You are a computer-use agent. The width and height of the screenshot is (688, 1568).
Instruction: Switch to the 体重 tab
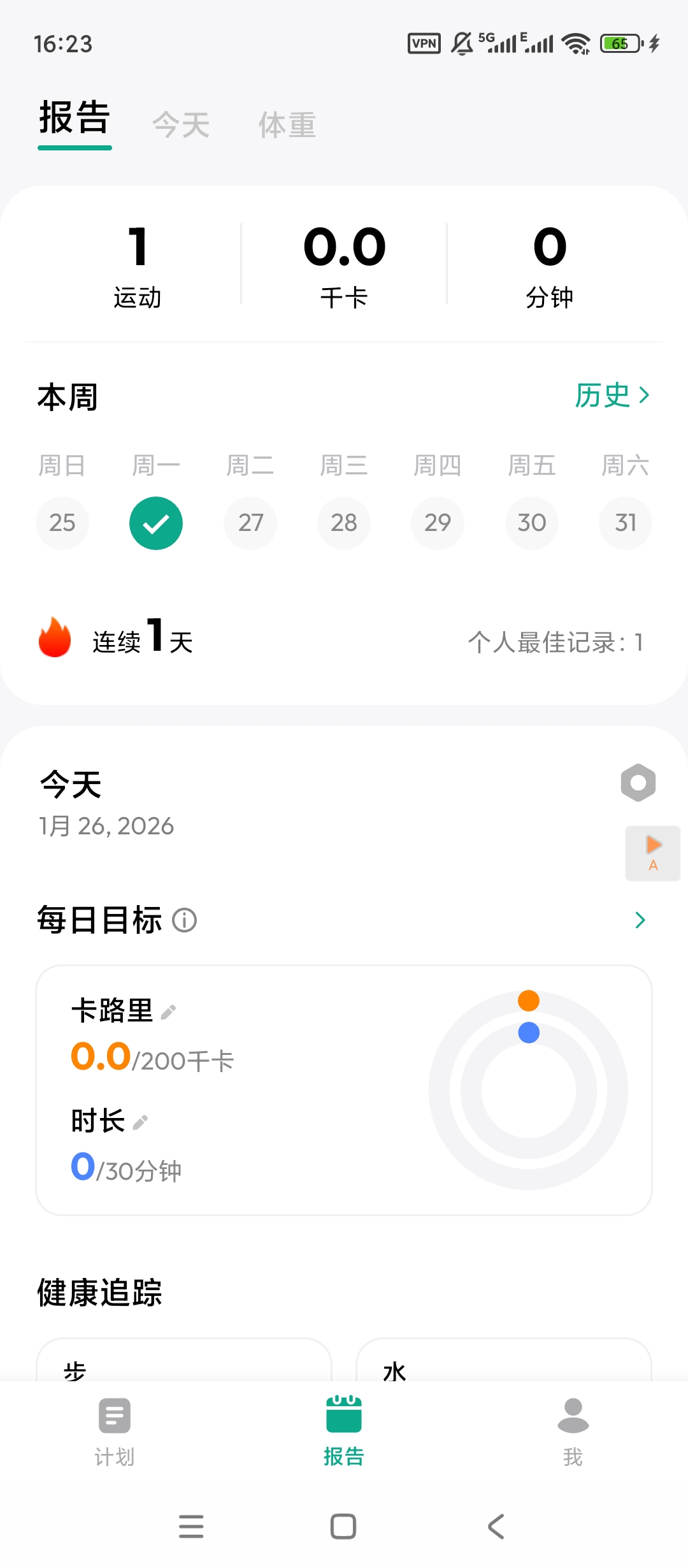[x=287, y=124]
